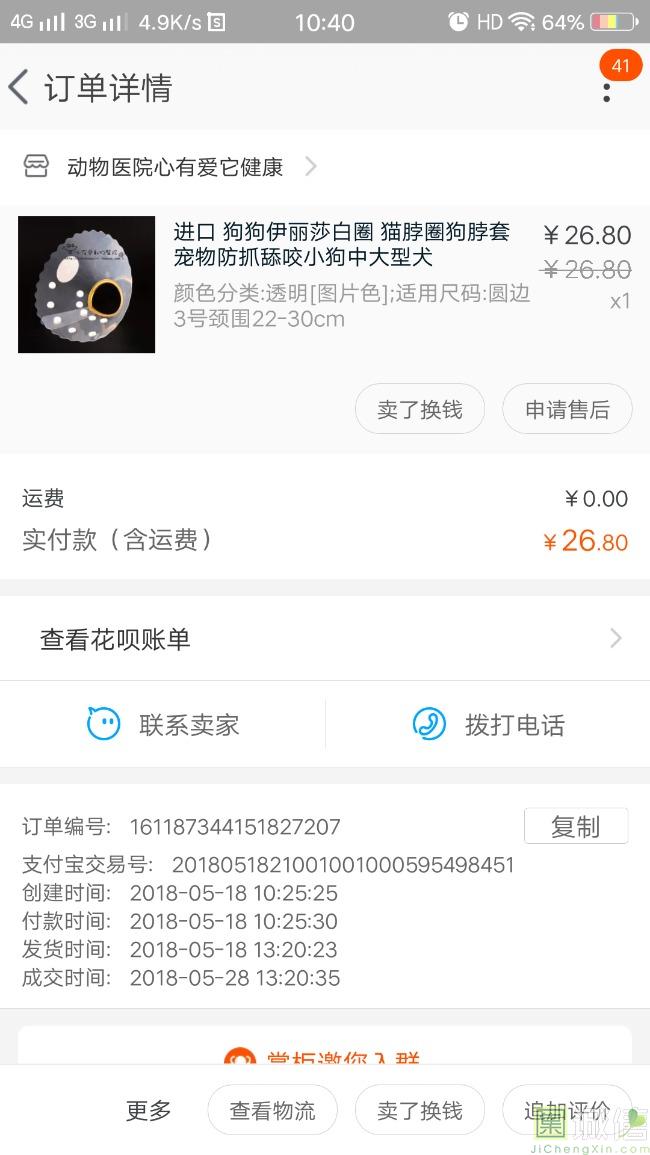Screen dimensions: 650x1155
Task: Apply for after-sales service 申请售后
Action: click(567, 409)
